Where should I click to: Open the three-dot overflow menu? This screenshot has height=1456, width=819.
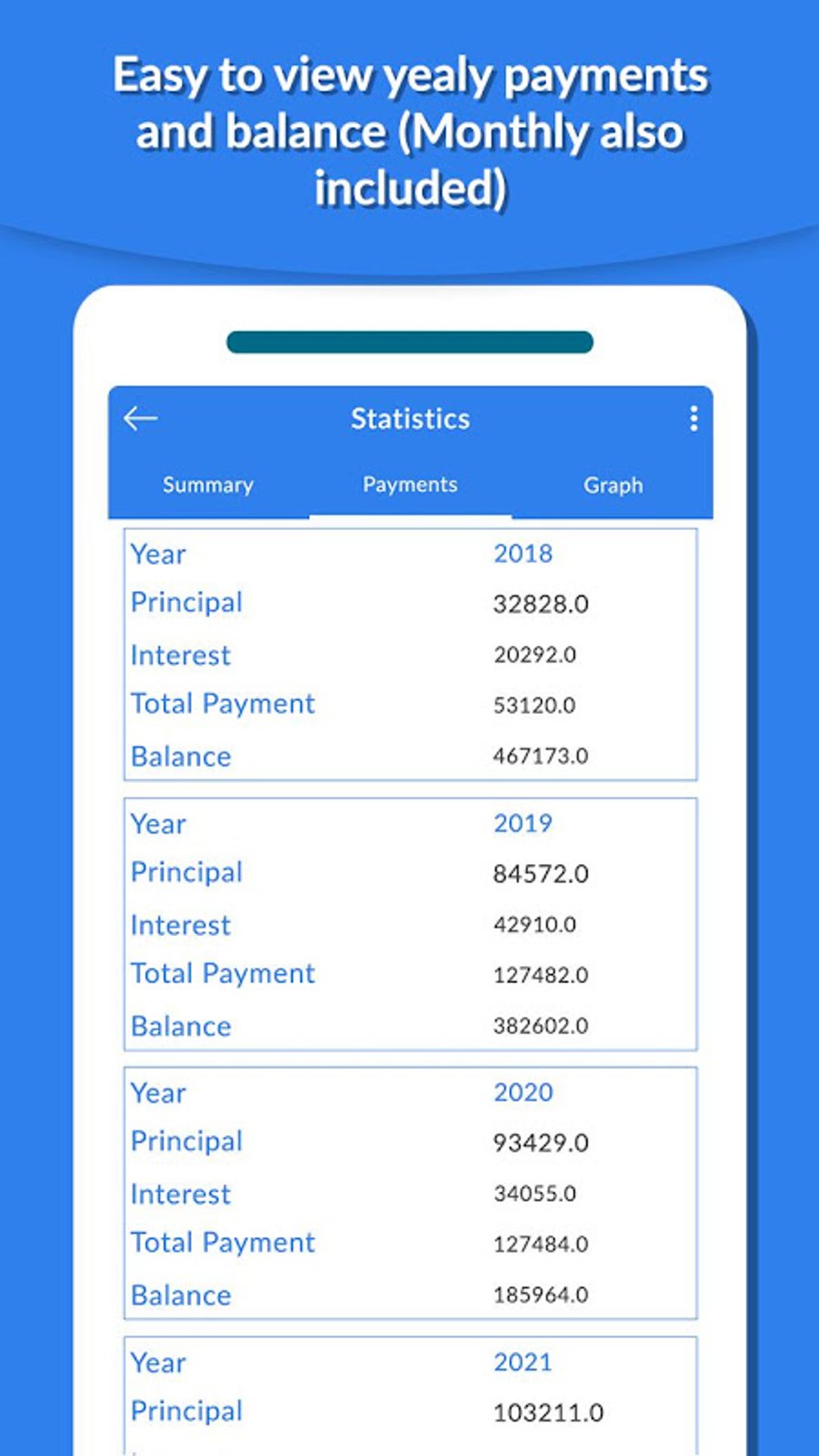694,418
